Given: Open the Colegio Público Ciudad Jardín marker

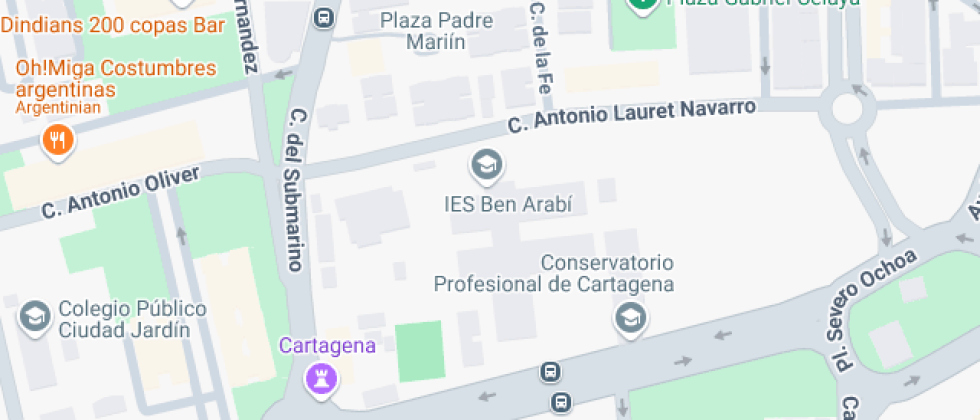Looking at the screenshot, I should pos(35,317).
